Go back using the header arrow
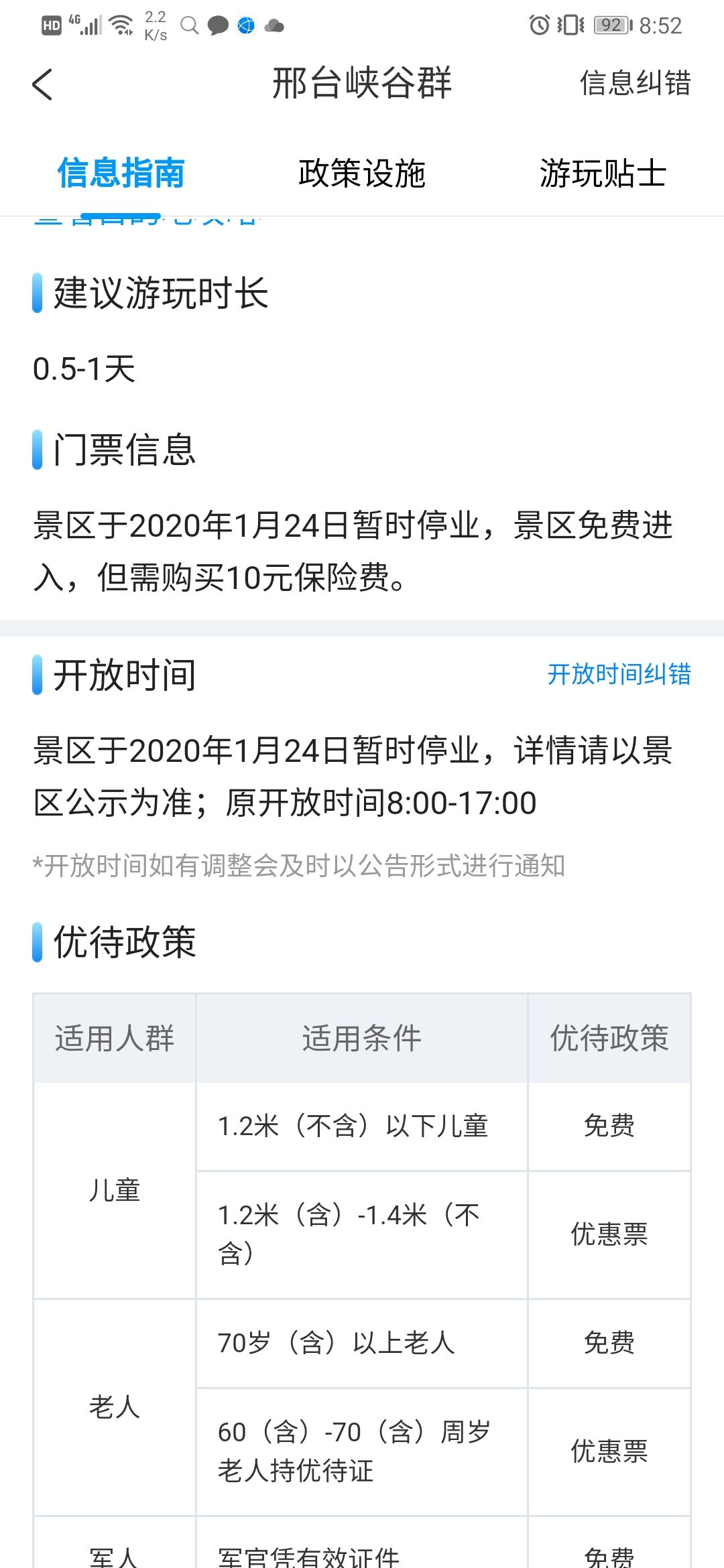Screen dimensions: 724x1568 pyautogui.click(x=42, y=84)
